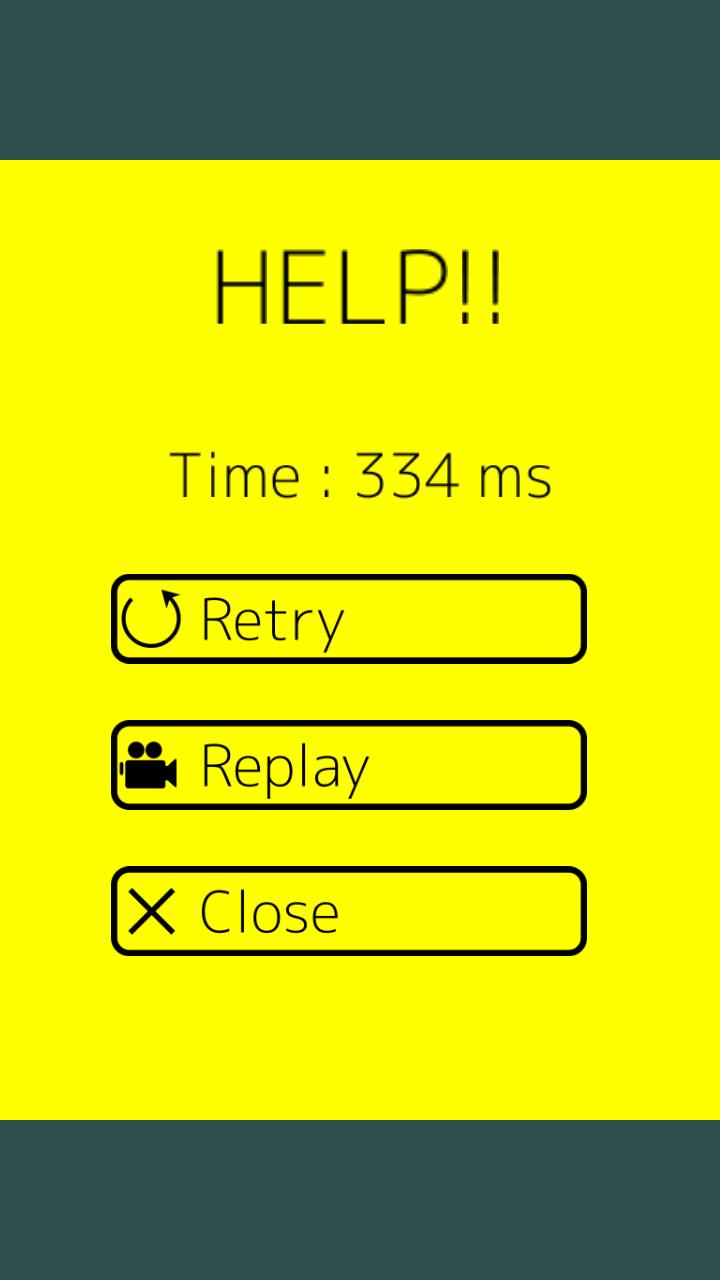Exit the help screen with the bottom button
720x1280 pixels.
349,911
